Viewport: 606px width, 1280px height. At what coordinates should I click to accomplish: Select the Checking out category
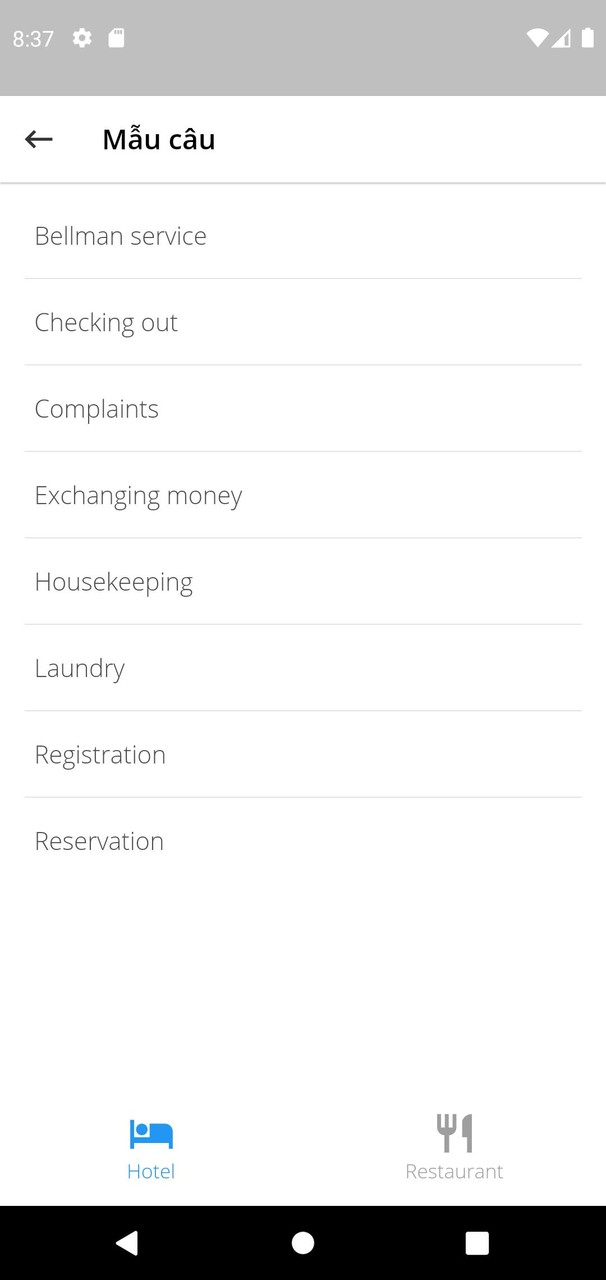(106, 322)
